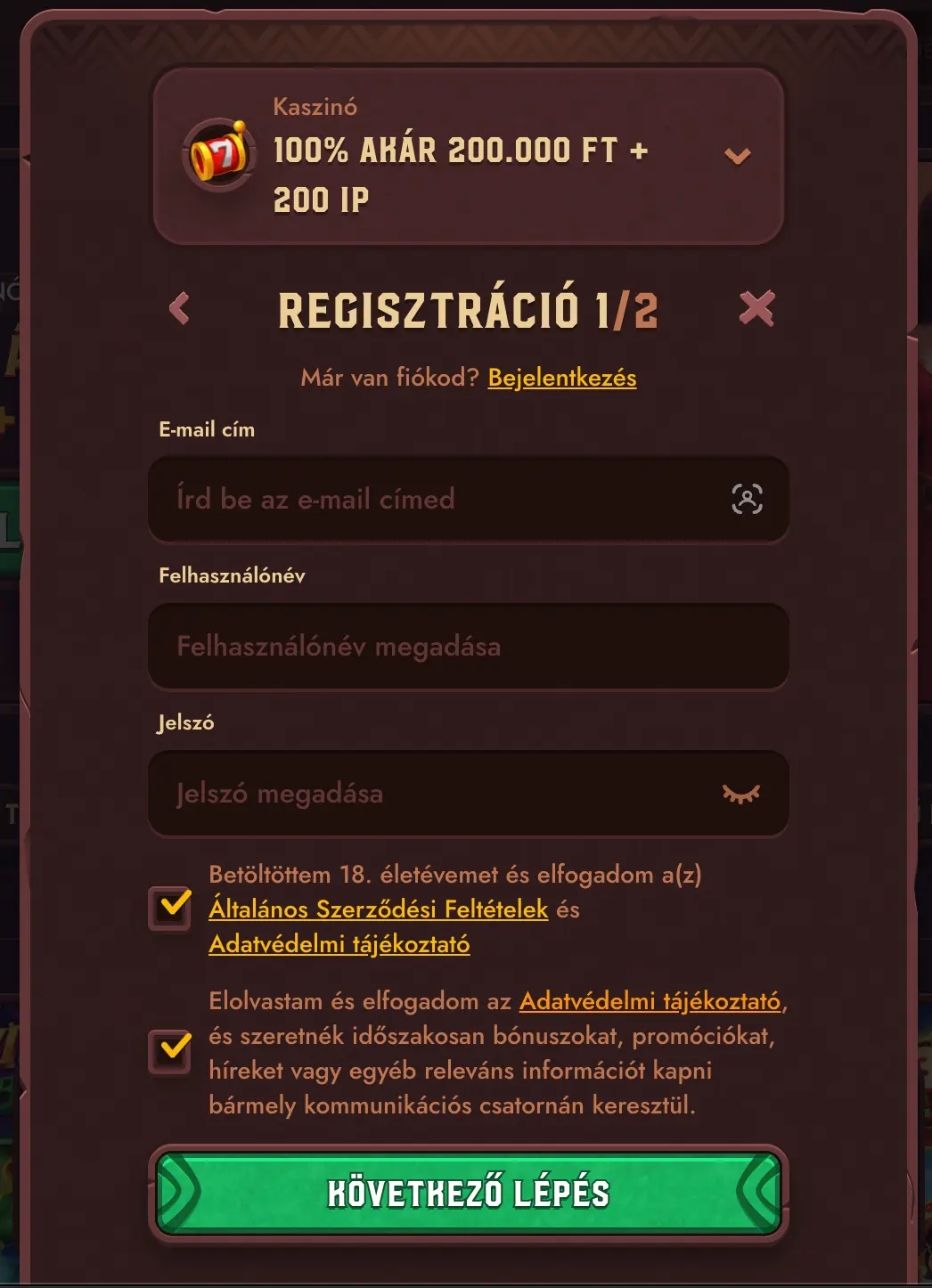This screenshot has height=1288, width=932.
Task: Open Általános Szerződési Feltételek link
Action: pyautogui.click(x=378, y=909)
